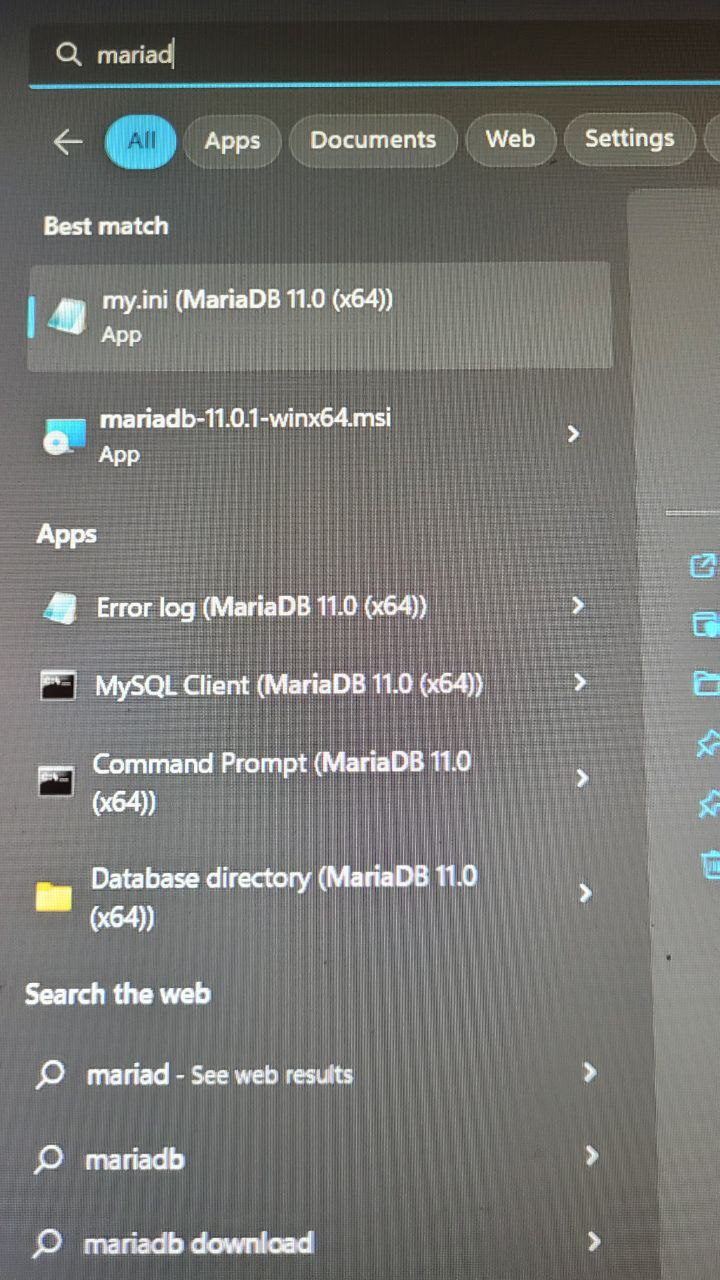See web results for mariad
The image size is (720, 1280).
coord(220,1075)
